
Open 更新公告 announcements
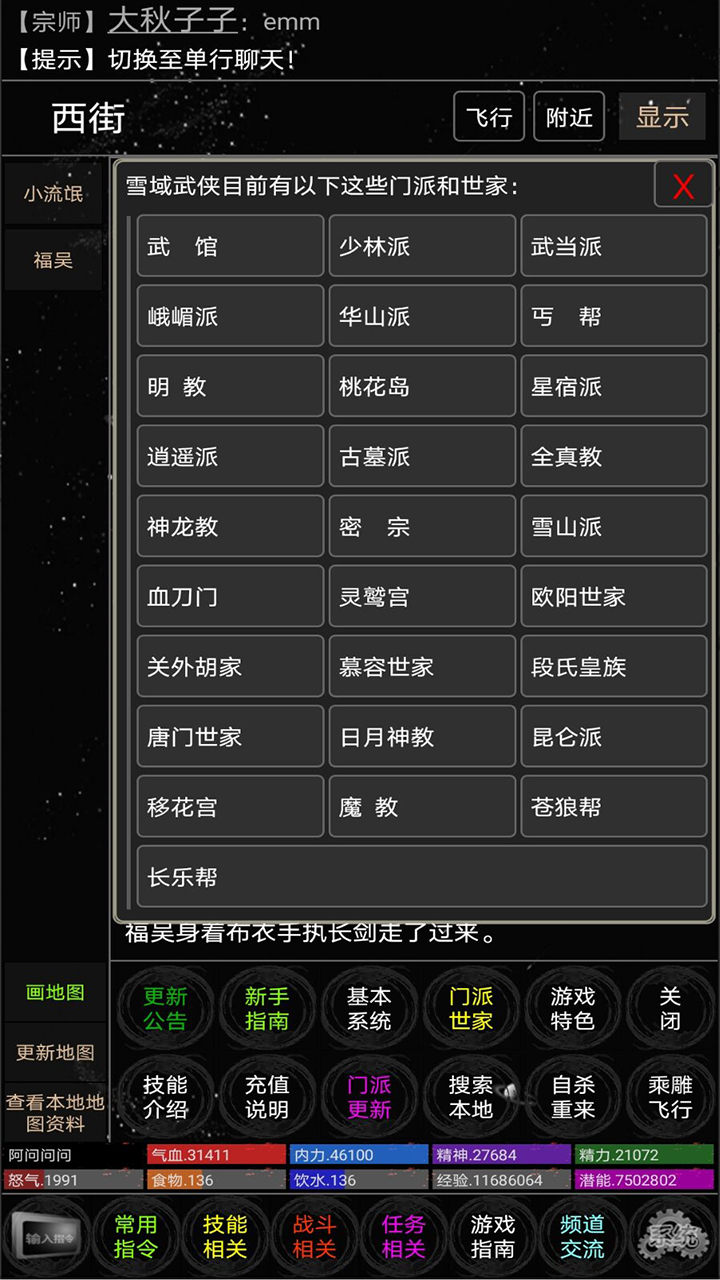pos(165,1008)
